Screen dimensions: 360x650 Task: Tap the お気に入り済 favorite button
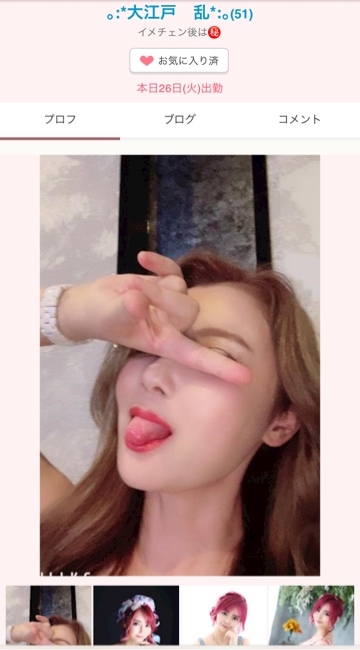[x=179, y=61]
